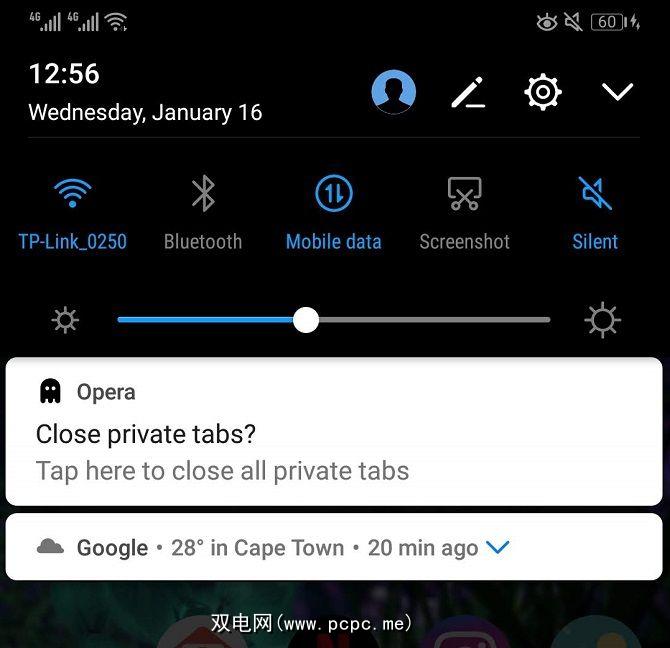
Task: Expand the Google weather notification
Action: click(x=497, y=547)
